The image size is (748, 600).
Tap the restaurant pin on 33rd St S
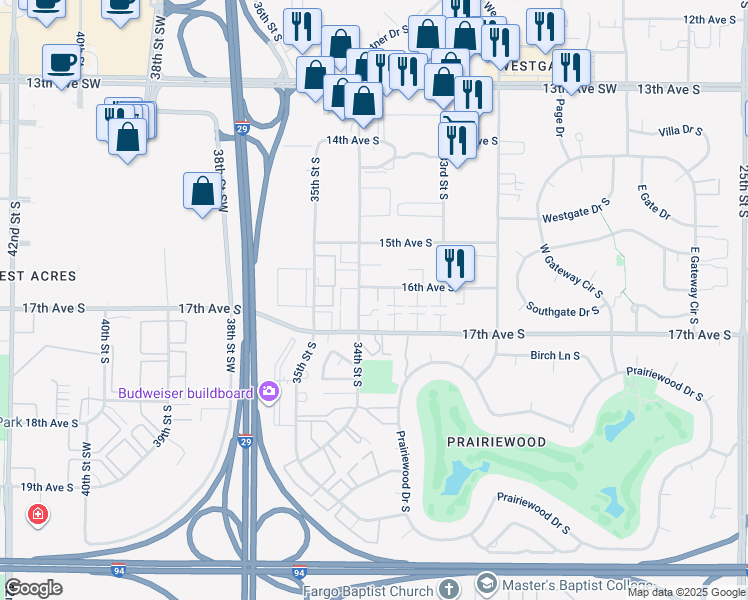[457, 142]
